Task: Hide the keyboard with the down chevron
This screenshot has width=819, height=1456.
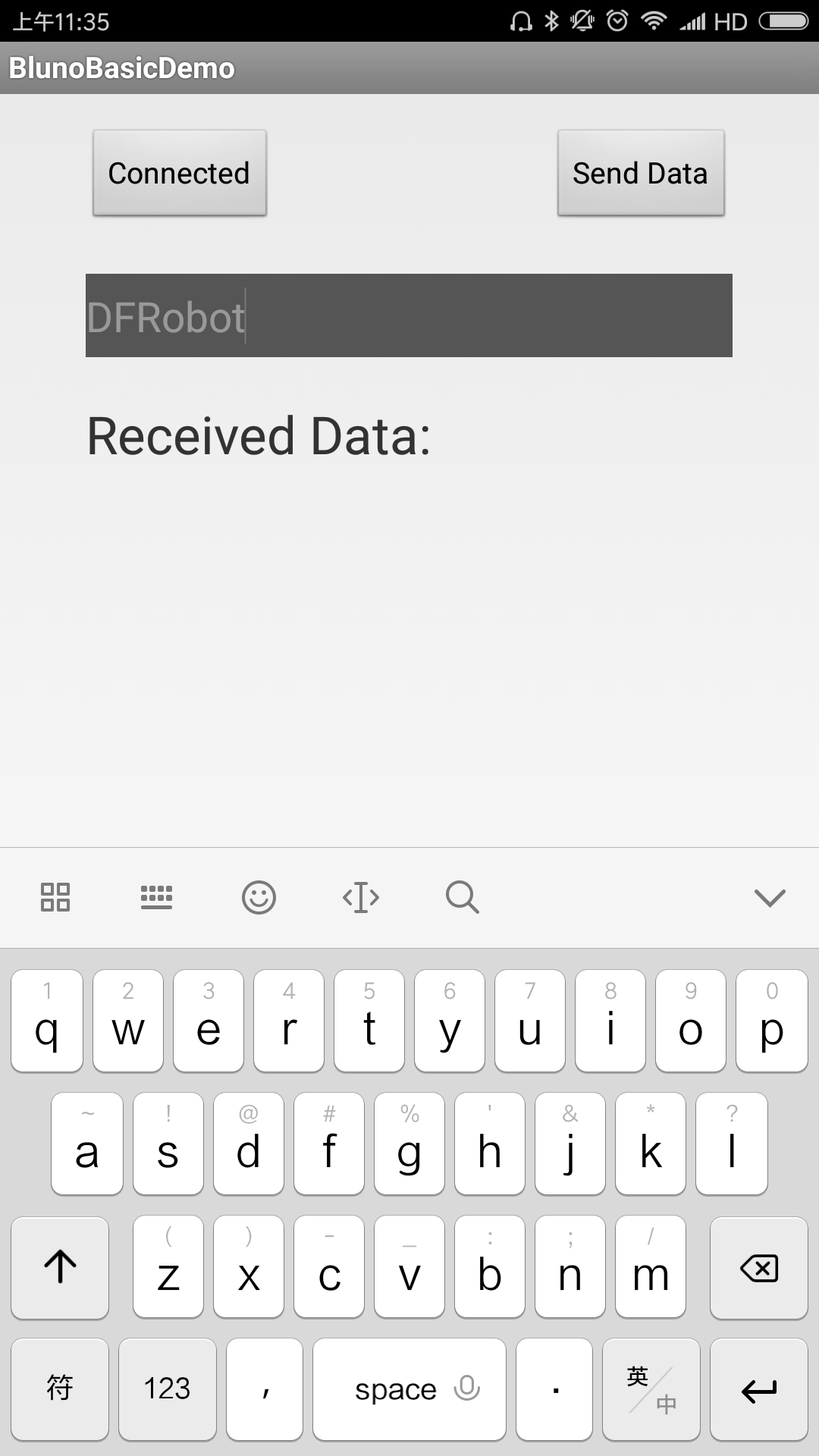Action: point(770,898)
